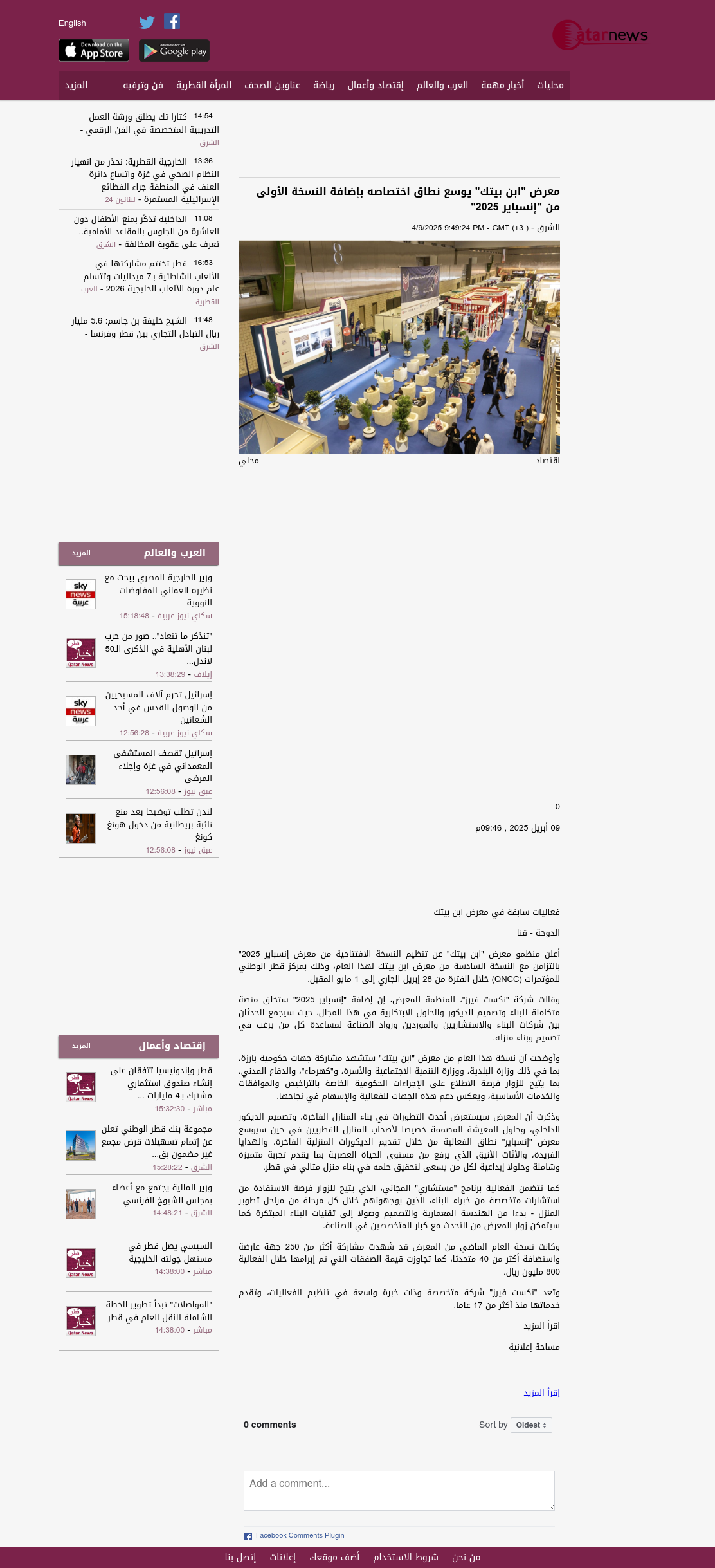Open the محليات nav section
This screenshot has height=1568, width=715.
pos(550,85)
